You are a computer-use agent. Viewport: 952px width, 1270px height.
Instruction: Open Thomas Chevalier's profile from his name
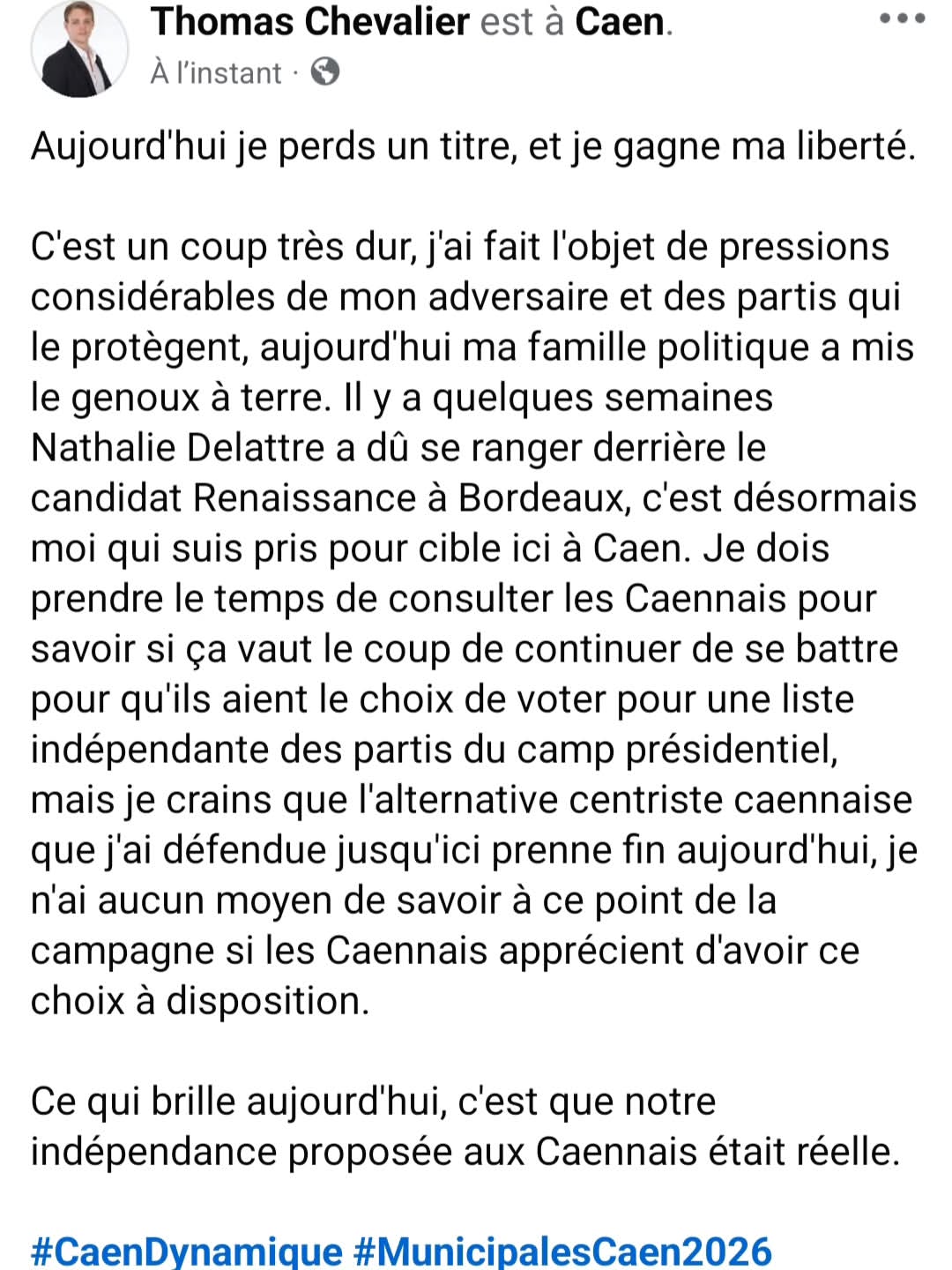pyautogui.click(x=310, y=21)
